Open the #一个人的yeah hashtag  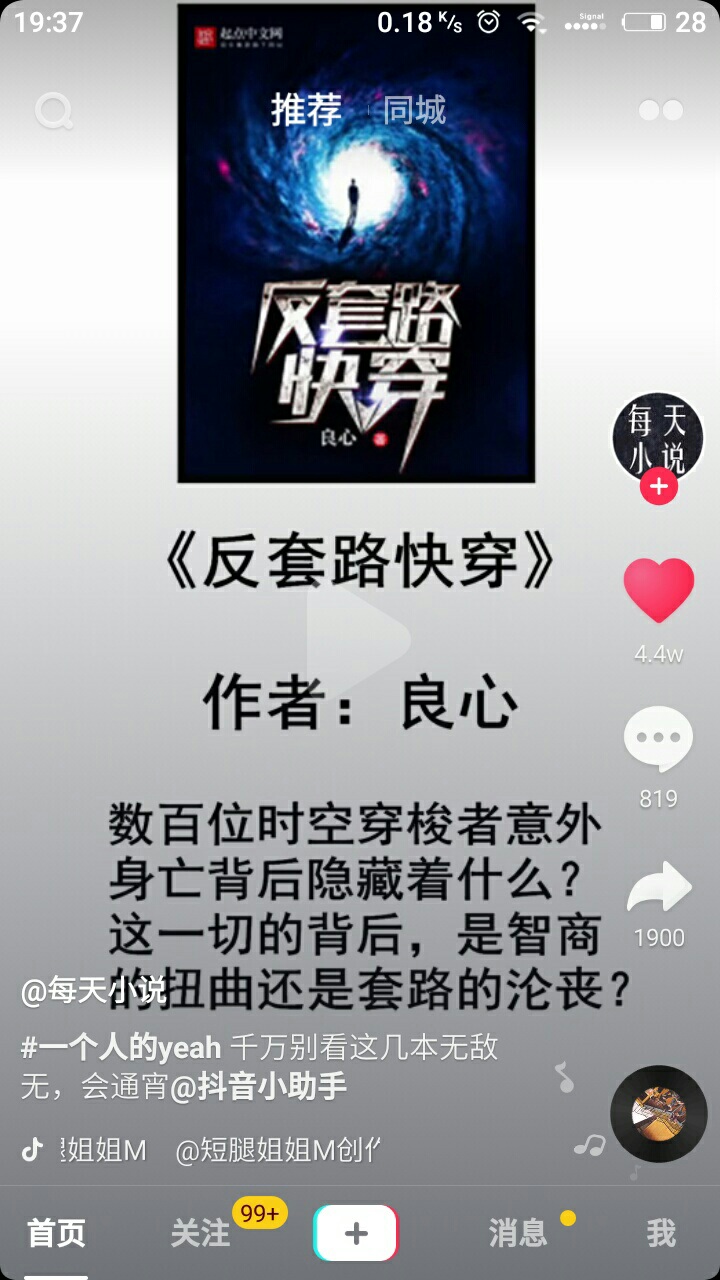[121, 1048]
